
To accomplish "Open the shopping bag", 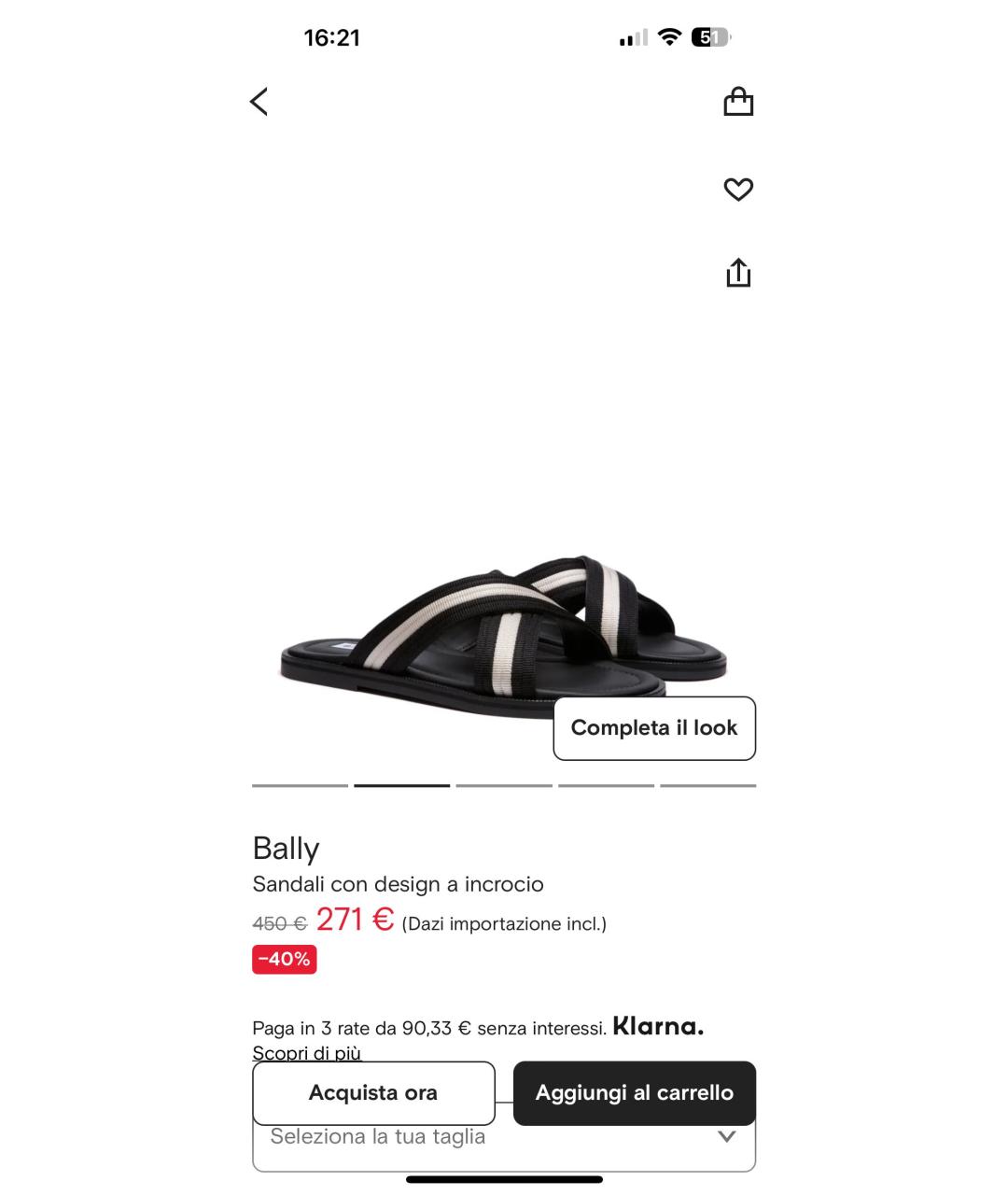I will tap(738, 102).
